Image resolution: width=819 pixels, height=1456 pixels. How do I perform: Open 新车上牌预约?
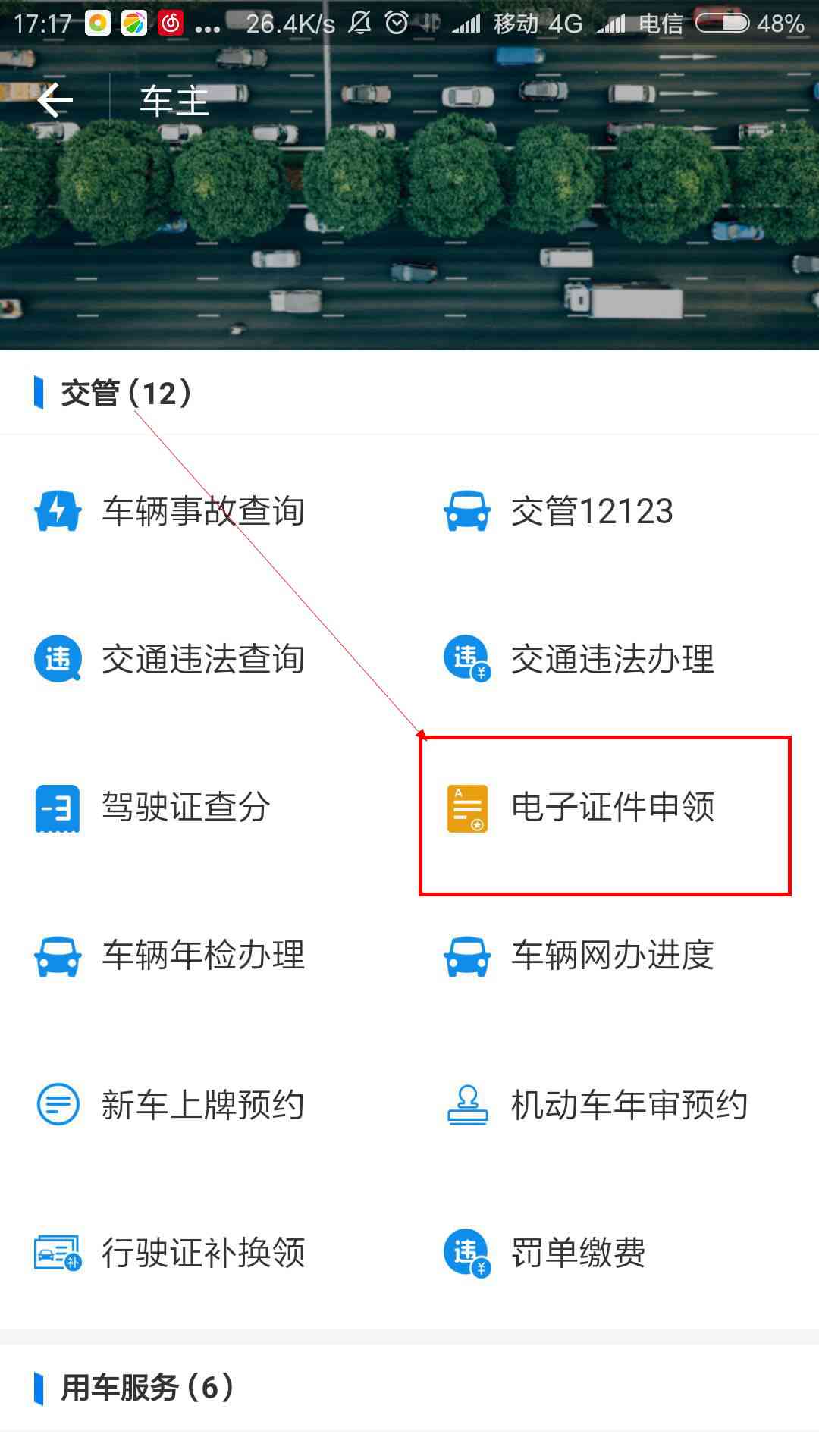tap(171, 1105)
